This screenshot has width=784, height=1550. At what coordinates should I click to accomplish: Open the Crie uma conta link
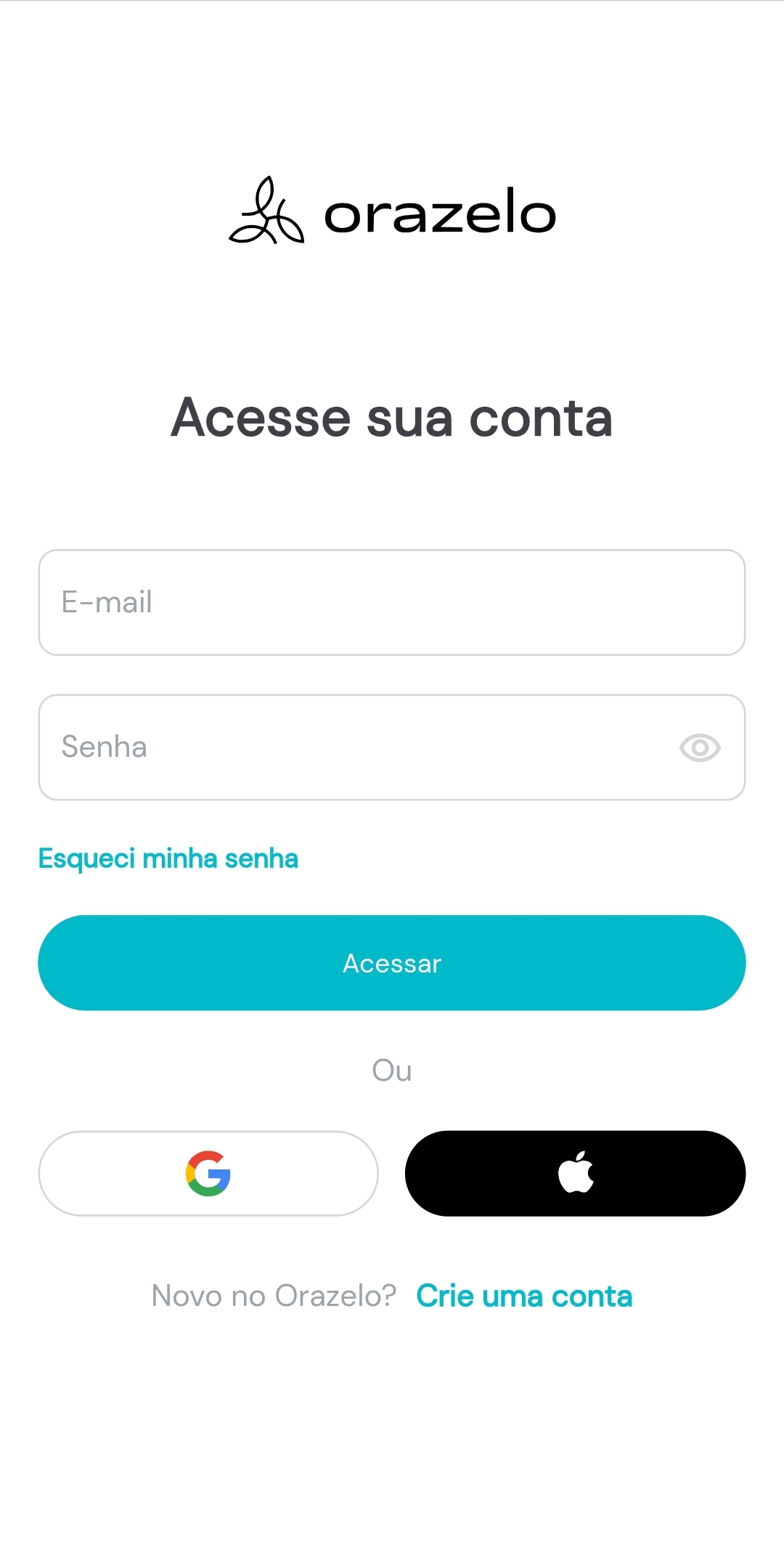coord(524,1296)
